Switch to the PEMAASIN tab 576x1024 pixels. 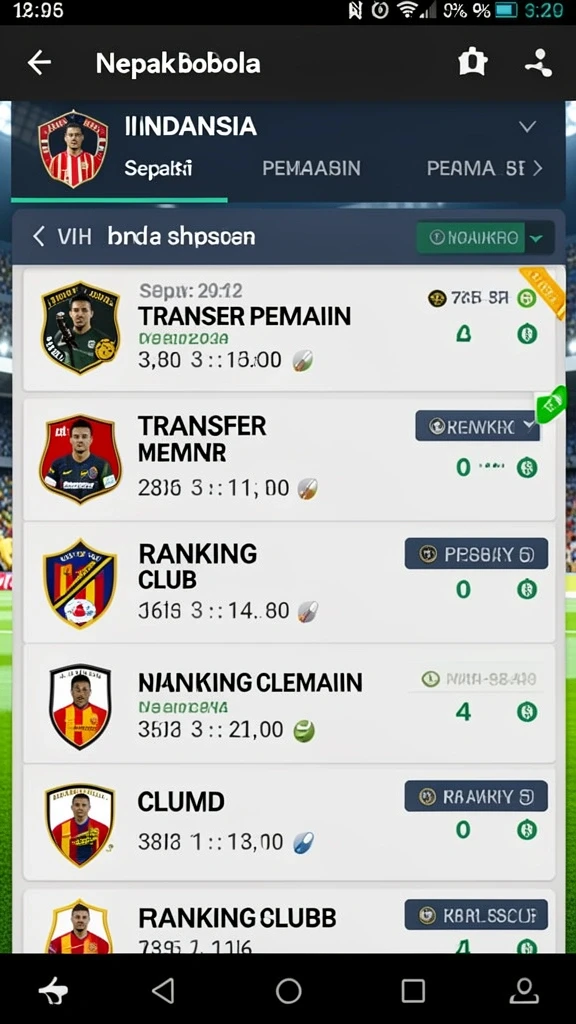(x=311, y=168)
